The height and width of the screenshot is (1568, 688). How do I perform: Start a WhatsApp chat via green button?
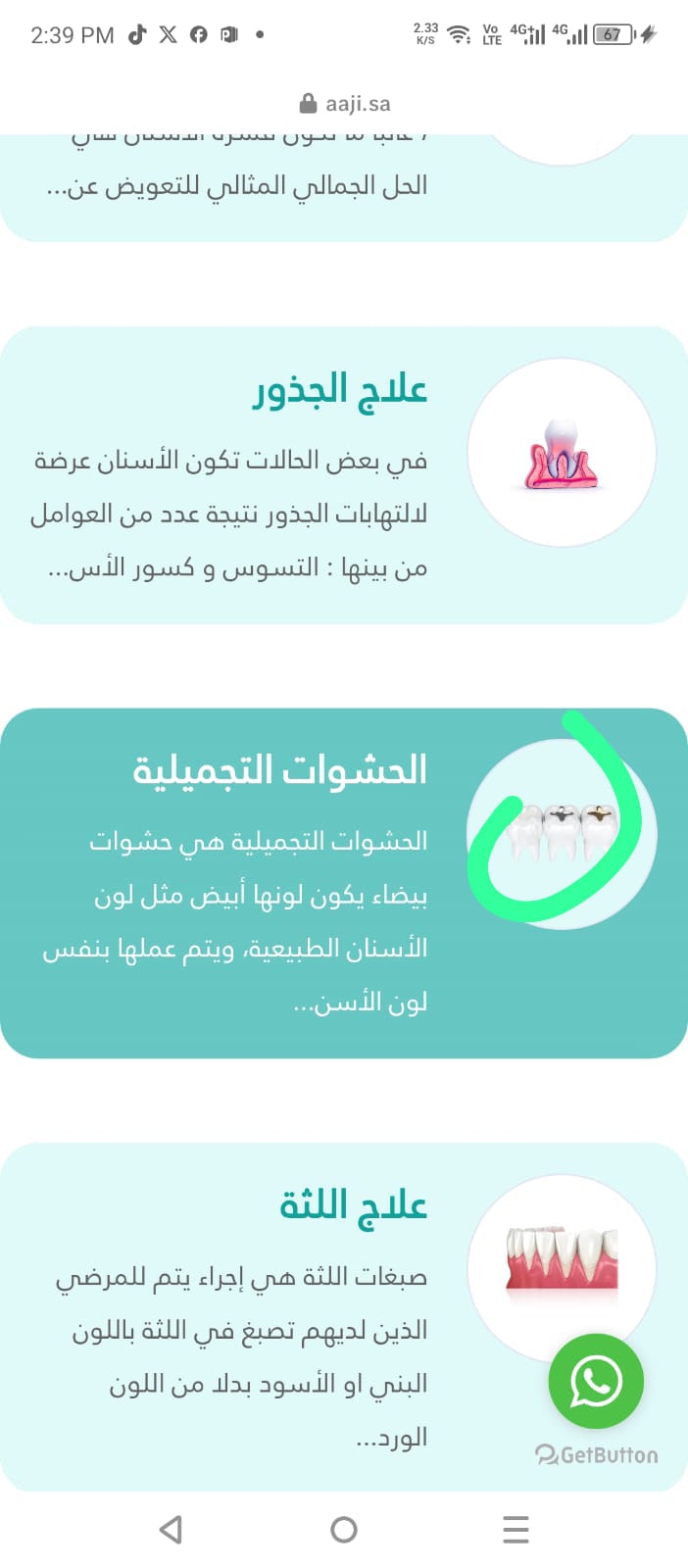pyautogui.click(x=596, y=1382)
